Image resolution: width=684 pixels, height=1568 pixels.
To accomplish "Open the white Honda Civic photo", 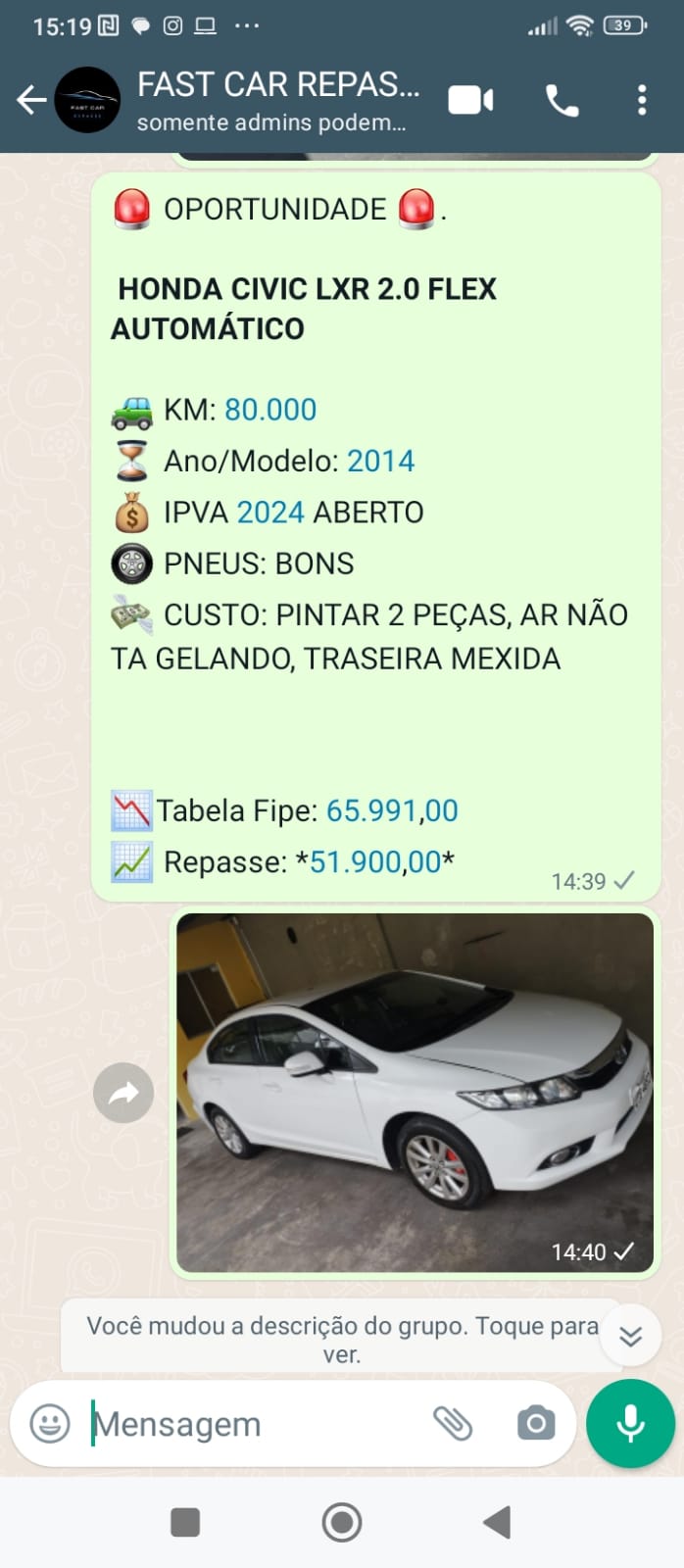I will [415, 1092].
